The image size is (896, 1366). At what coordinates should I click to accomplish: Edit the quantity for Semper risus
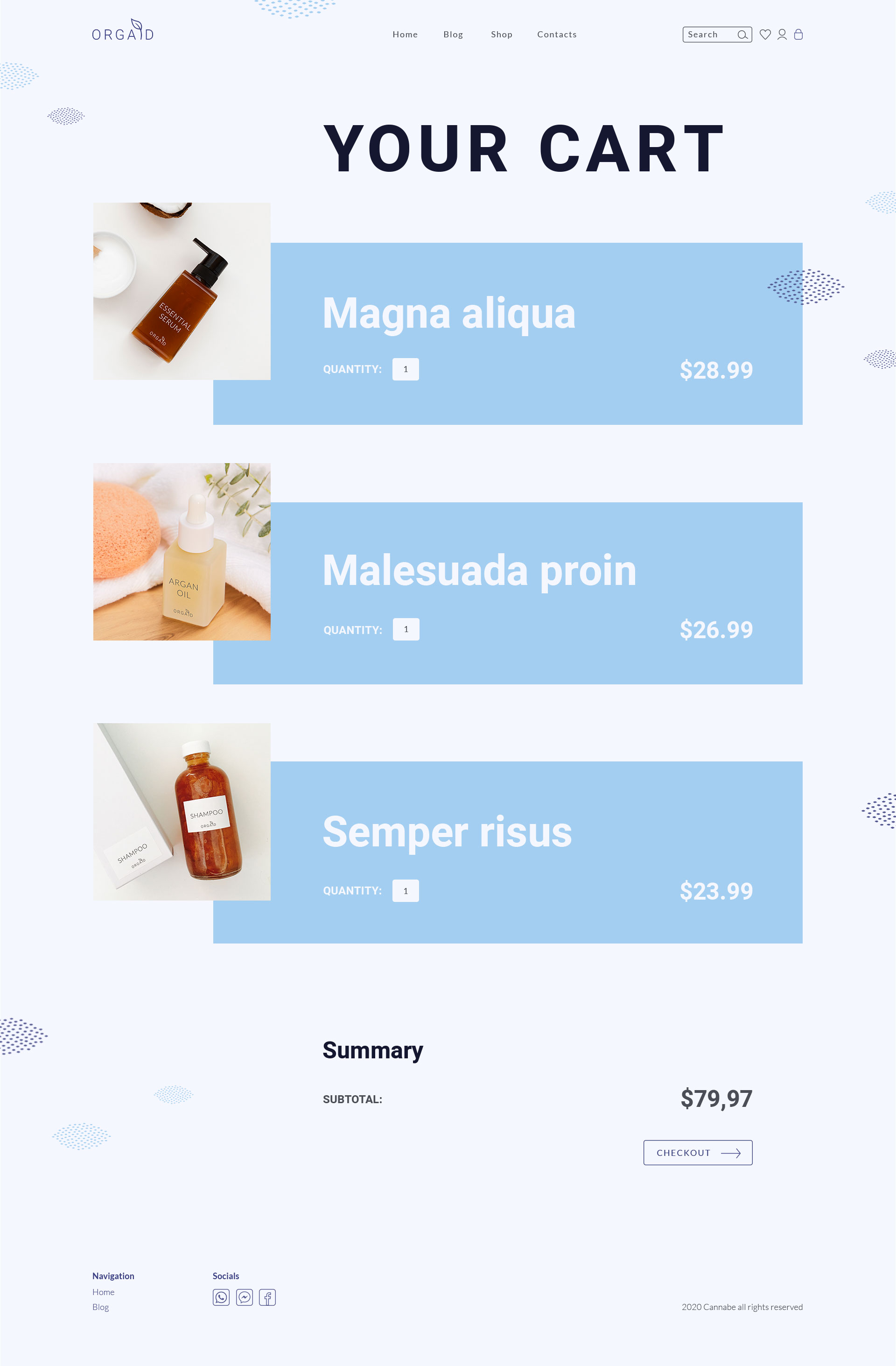click(x=406, y=891)
